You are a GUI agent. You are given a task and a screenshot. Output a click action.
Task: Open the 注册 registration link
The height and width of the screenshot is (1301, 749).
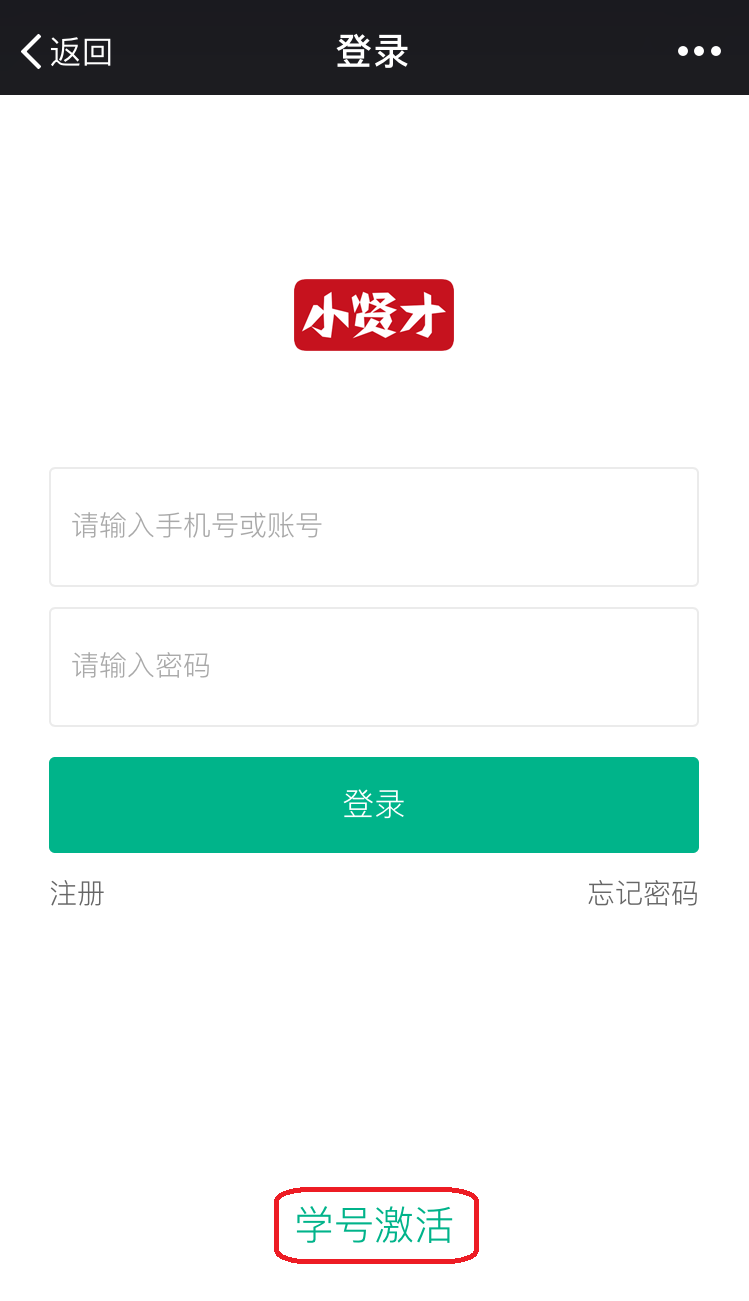click(x=77, y=893)
